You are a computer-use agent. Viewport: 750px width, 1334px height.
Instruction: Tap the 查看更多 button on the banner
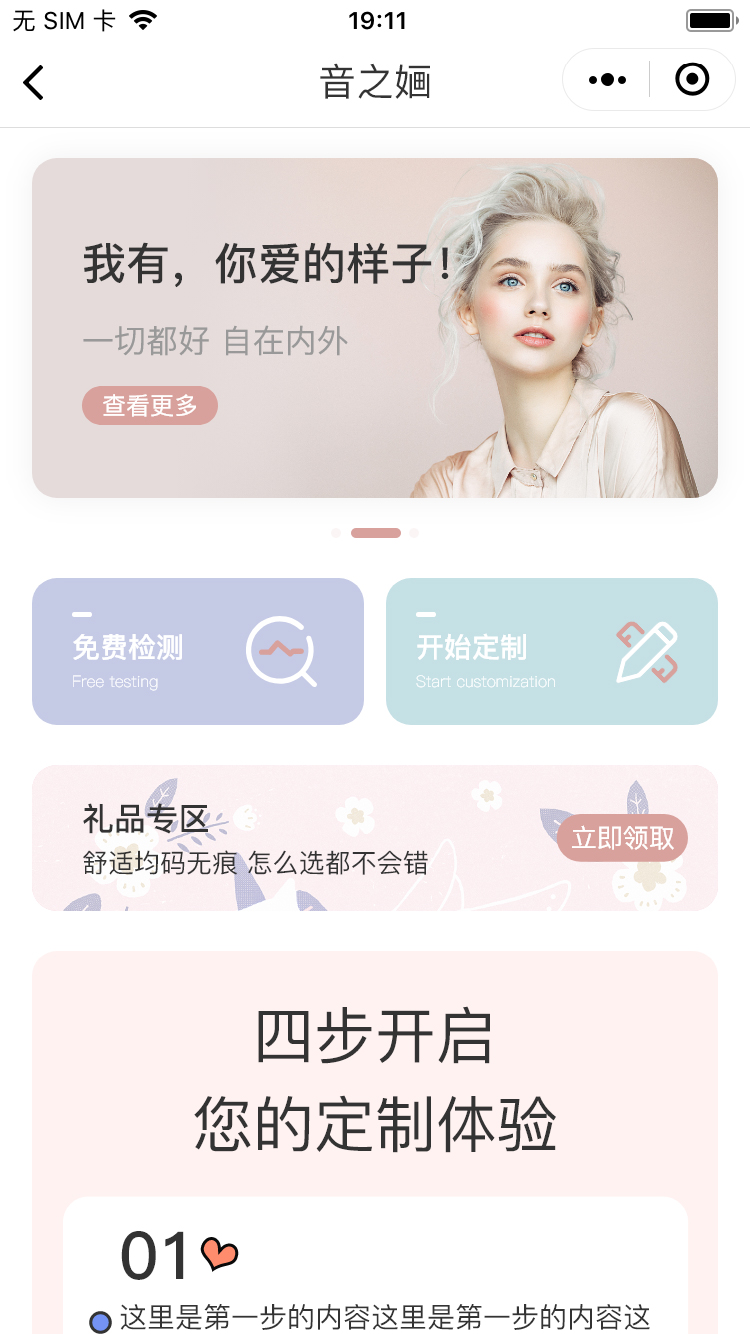point(150,406)
